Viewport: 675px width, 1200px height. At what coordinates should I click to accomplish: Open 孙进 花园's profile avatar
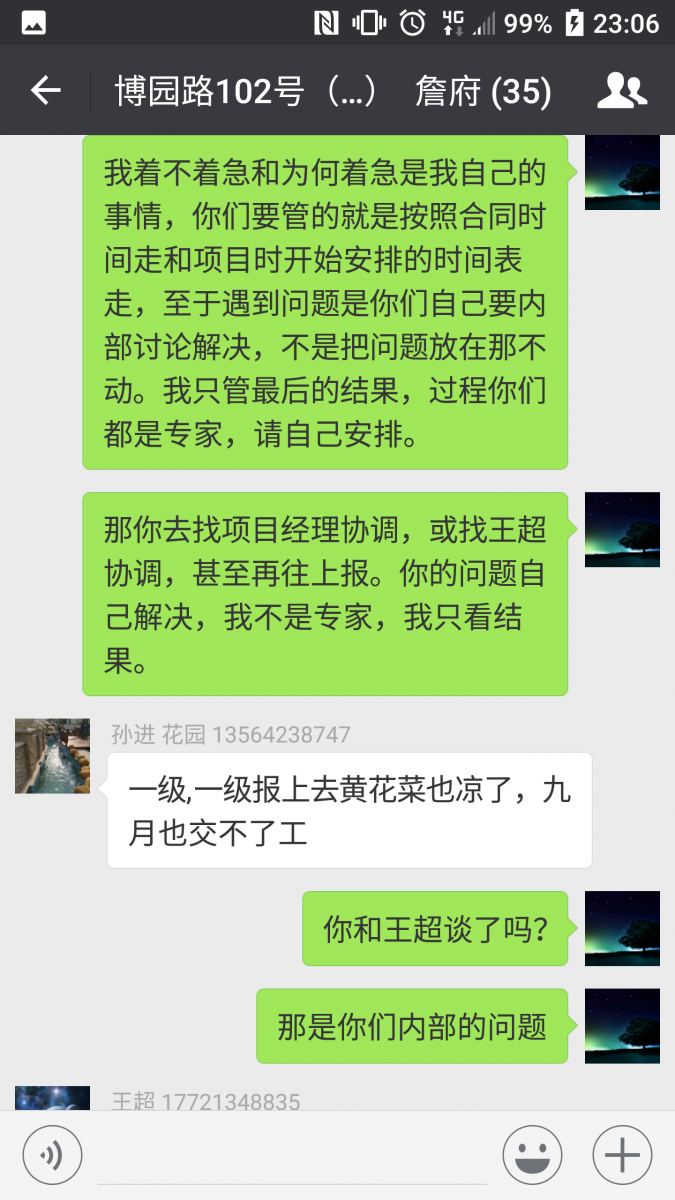[52, 756]
